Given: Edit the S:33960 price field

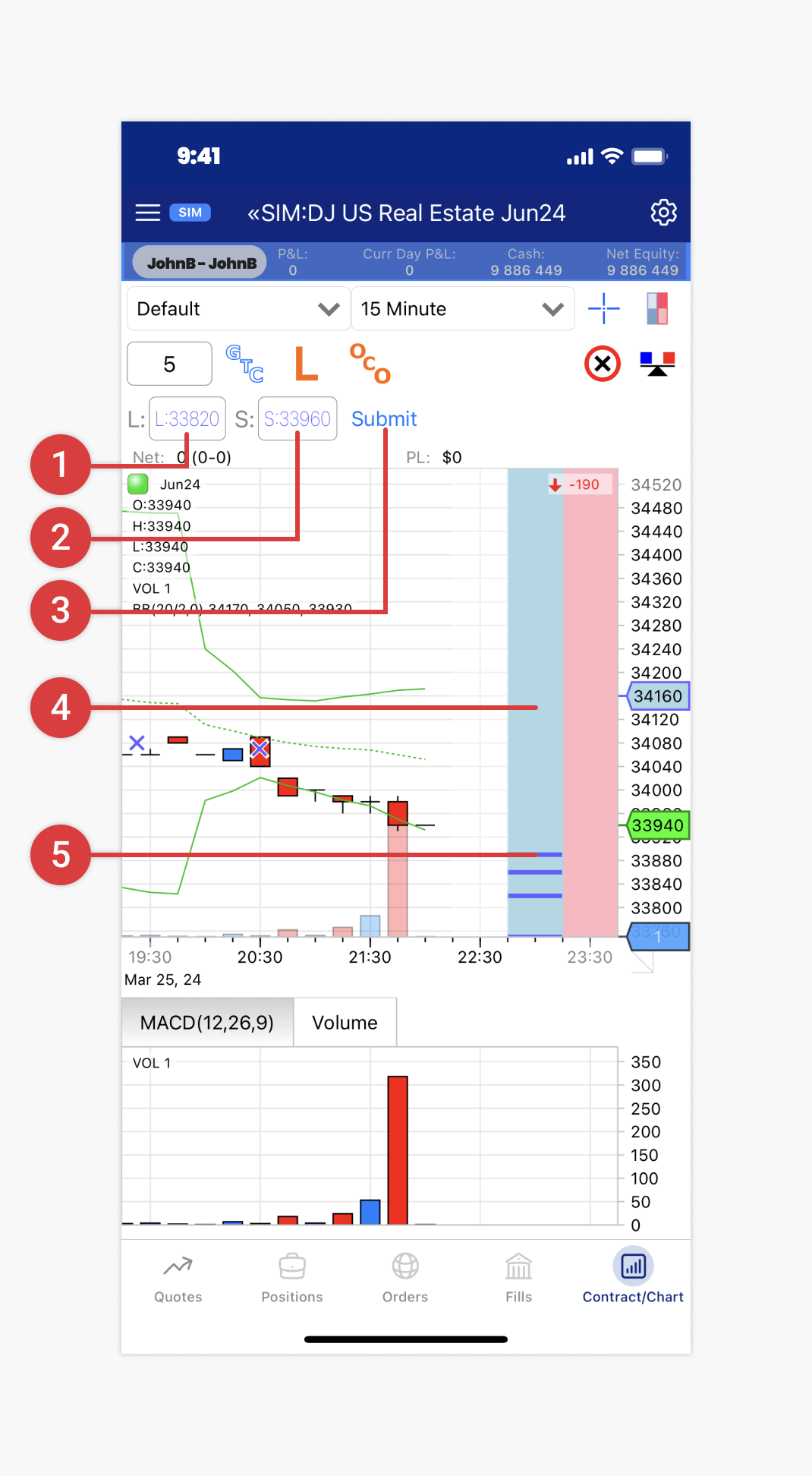Looking at the screenshot, I should [297, 419].
